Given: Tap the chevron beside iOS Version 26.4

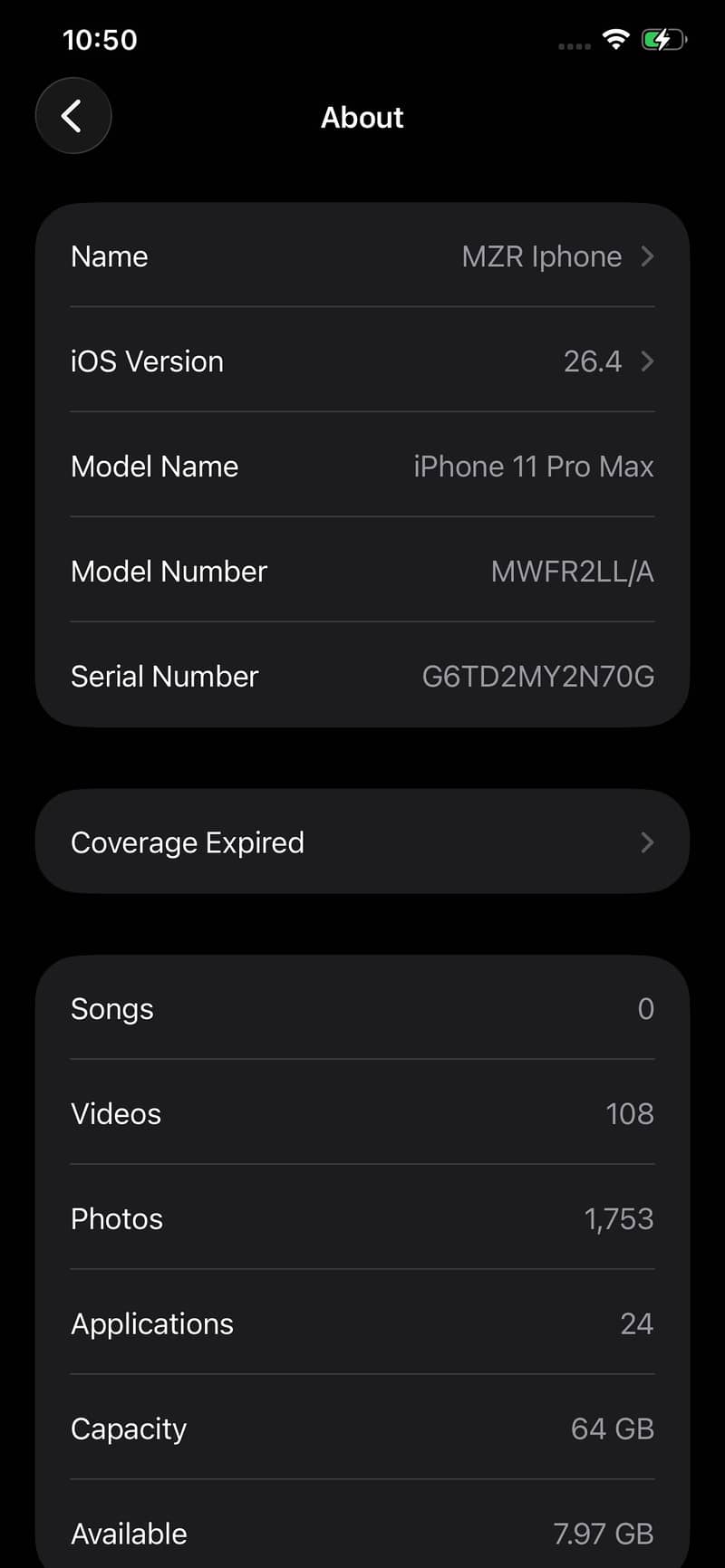Looking at the screenshot, I should pyautogui.click(x=647, y=361).
